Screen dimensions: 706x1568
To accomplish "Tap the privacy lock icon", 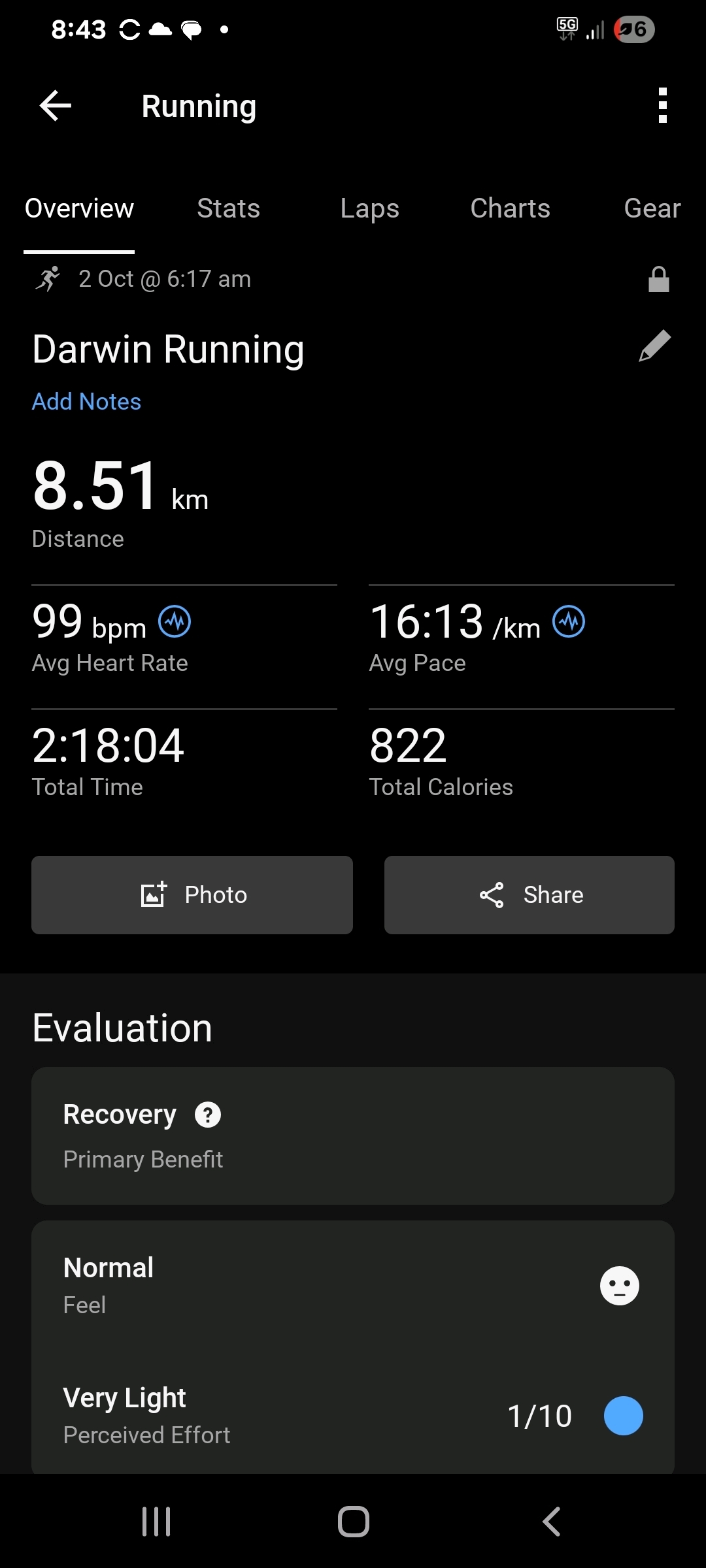I will point(658,280).
